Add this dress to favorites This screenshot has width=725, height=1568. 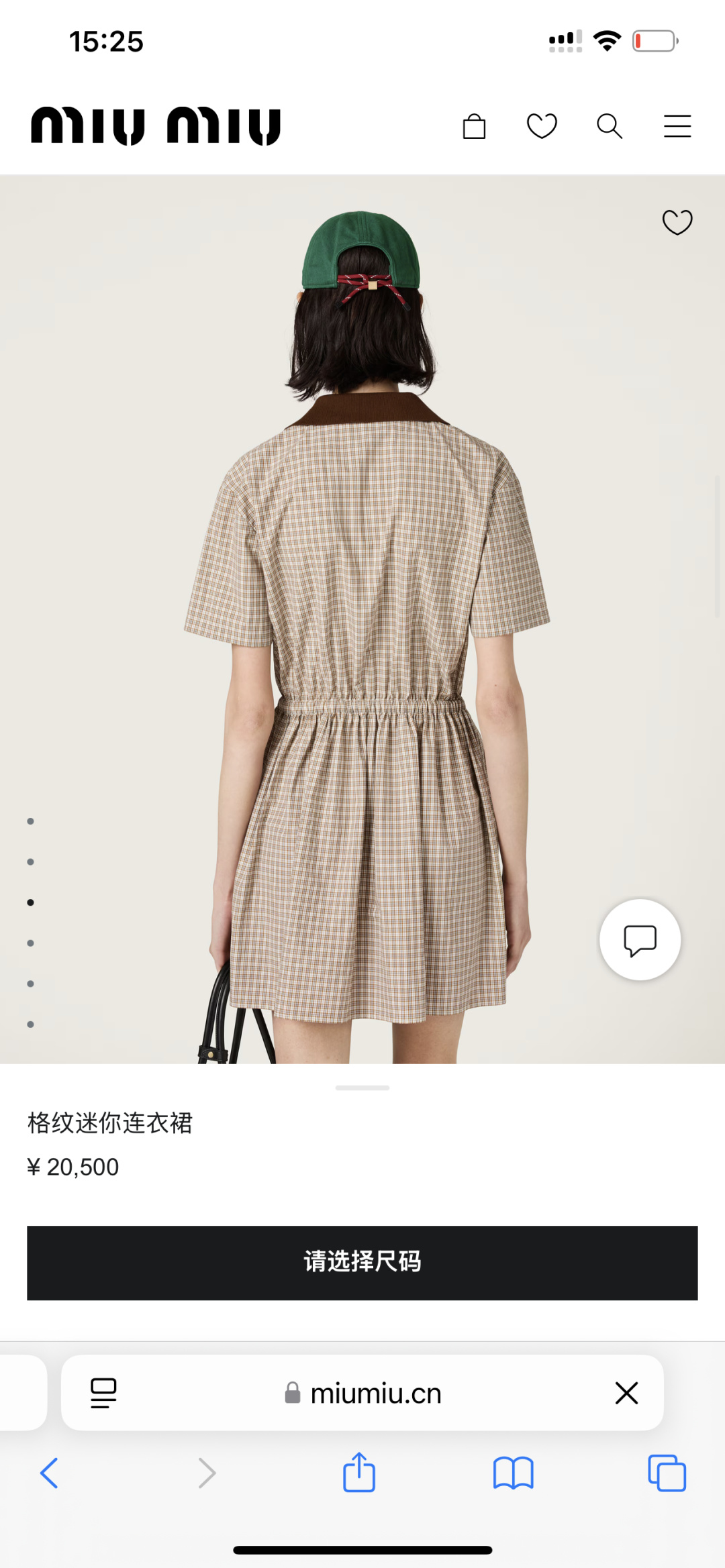(677, 223)
